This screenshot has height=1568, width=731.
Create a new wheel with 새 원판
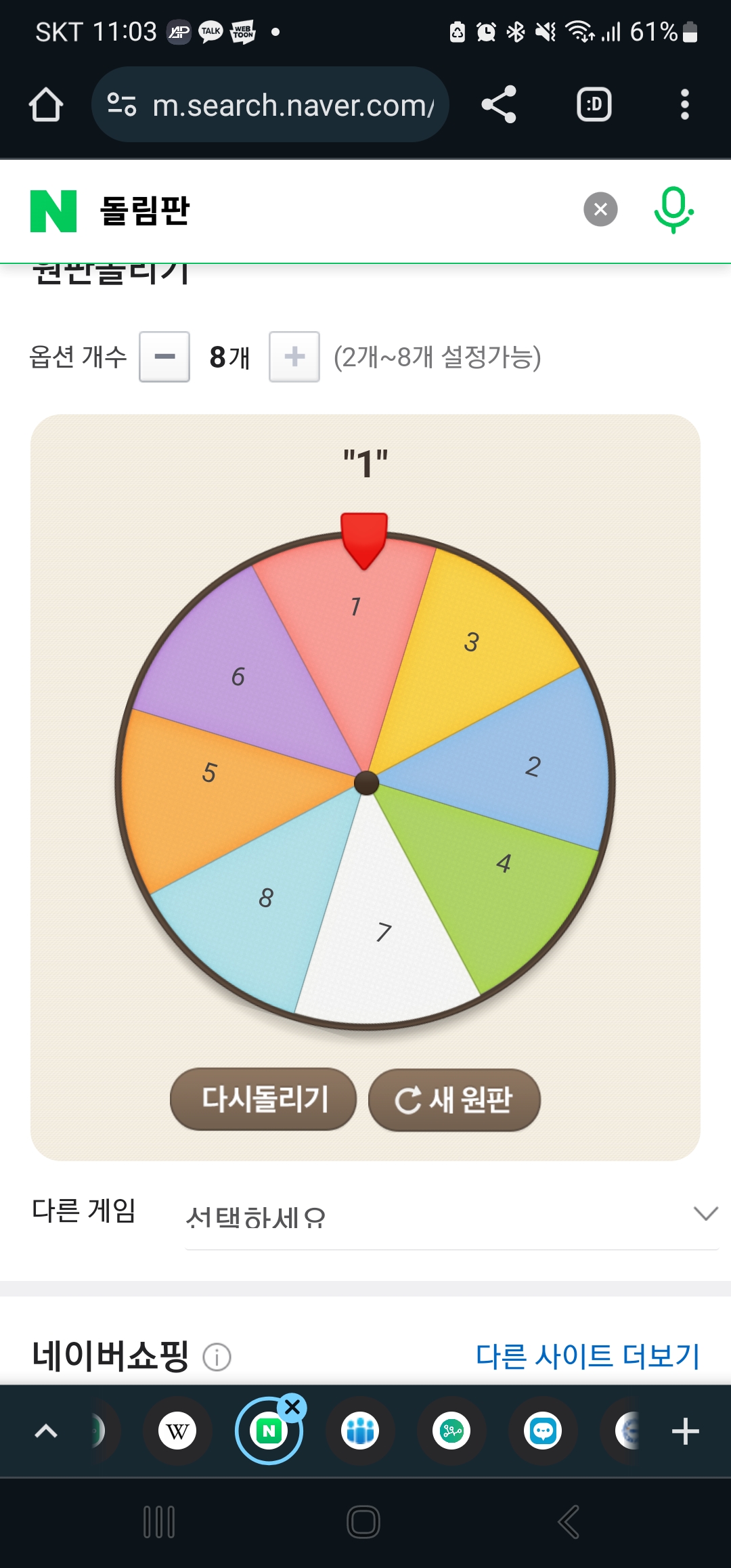pos(454,1099)
